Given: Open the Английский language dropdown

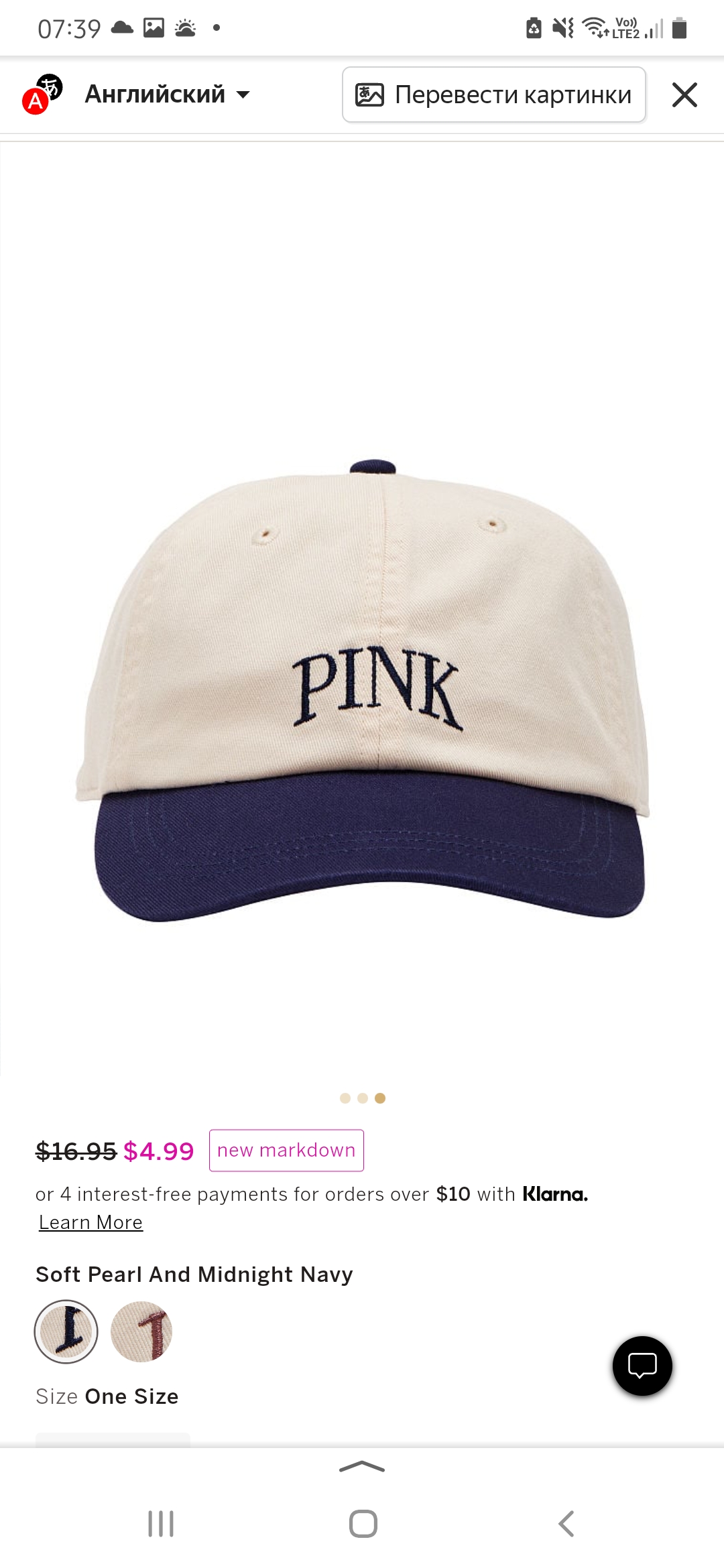Looking at the screenshot, I should click(x=168, y=94).
